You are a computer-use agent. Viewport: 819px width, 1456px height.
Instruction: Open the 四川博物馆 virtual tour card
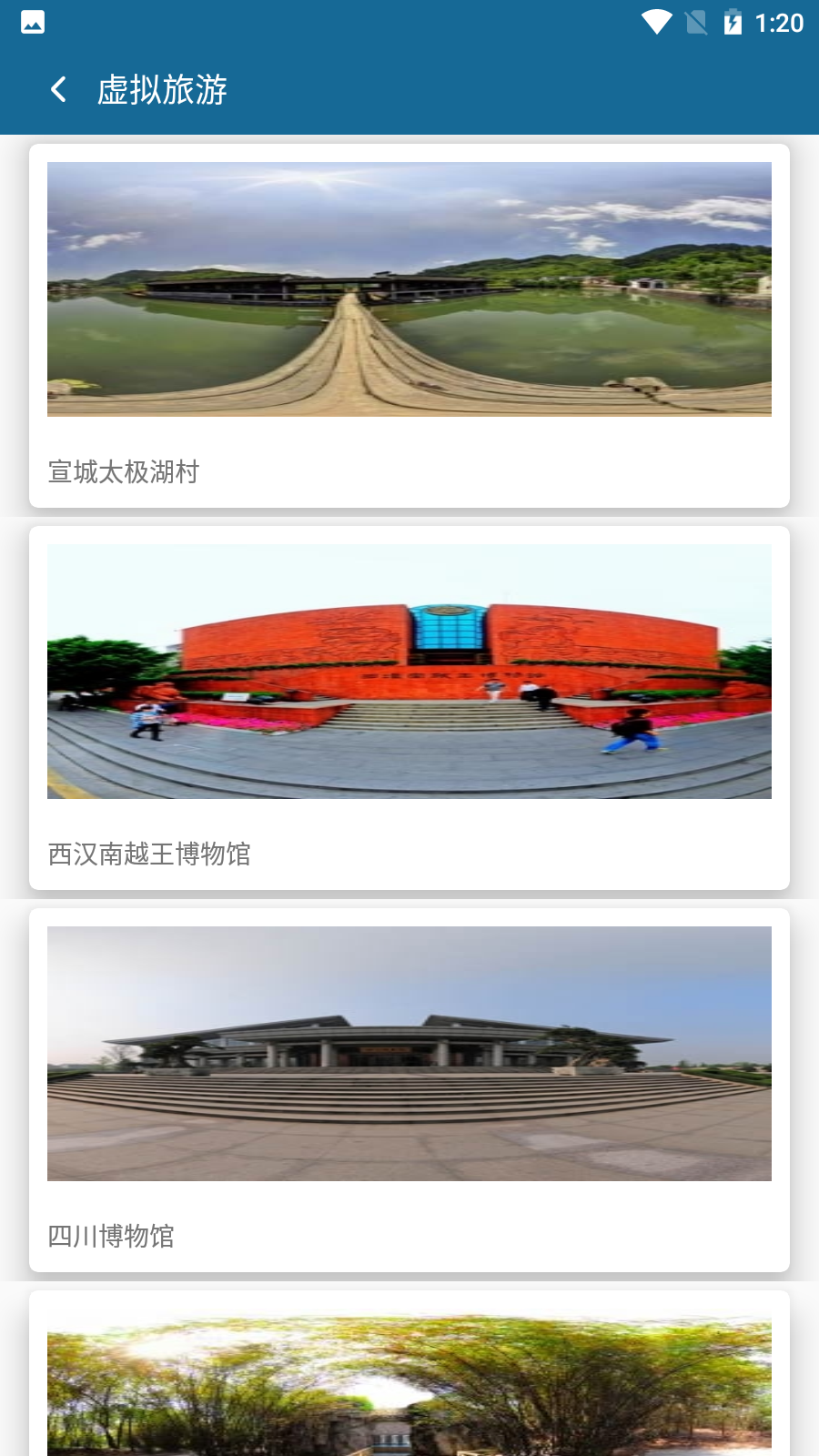(409, 1090)
